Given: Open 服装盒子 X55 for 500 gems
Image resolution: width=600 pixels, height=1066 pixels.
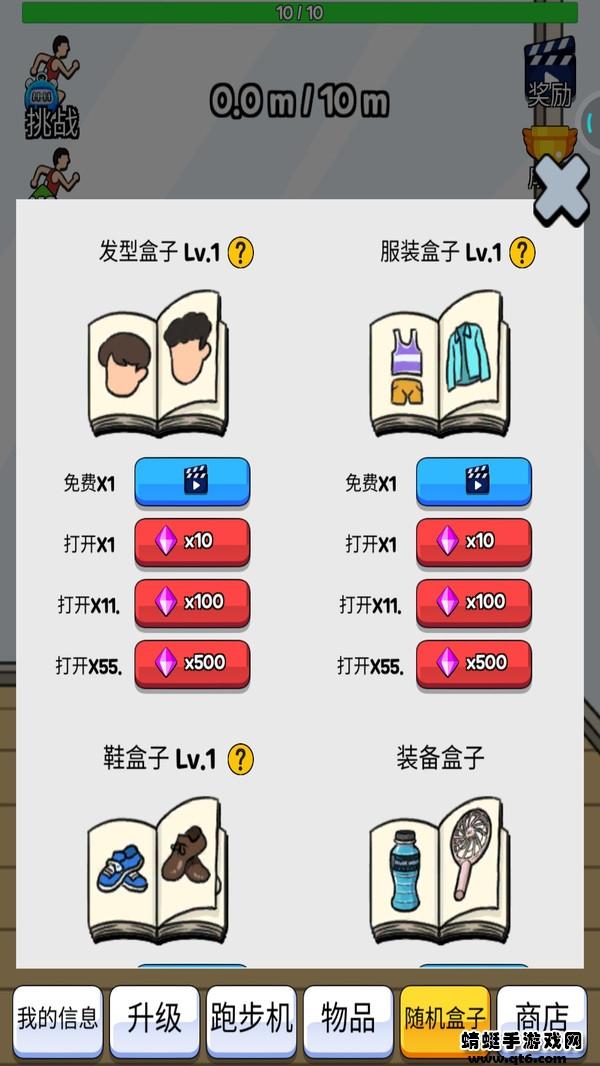Looking at the screenshot, I should [x=473, y=664].
